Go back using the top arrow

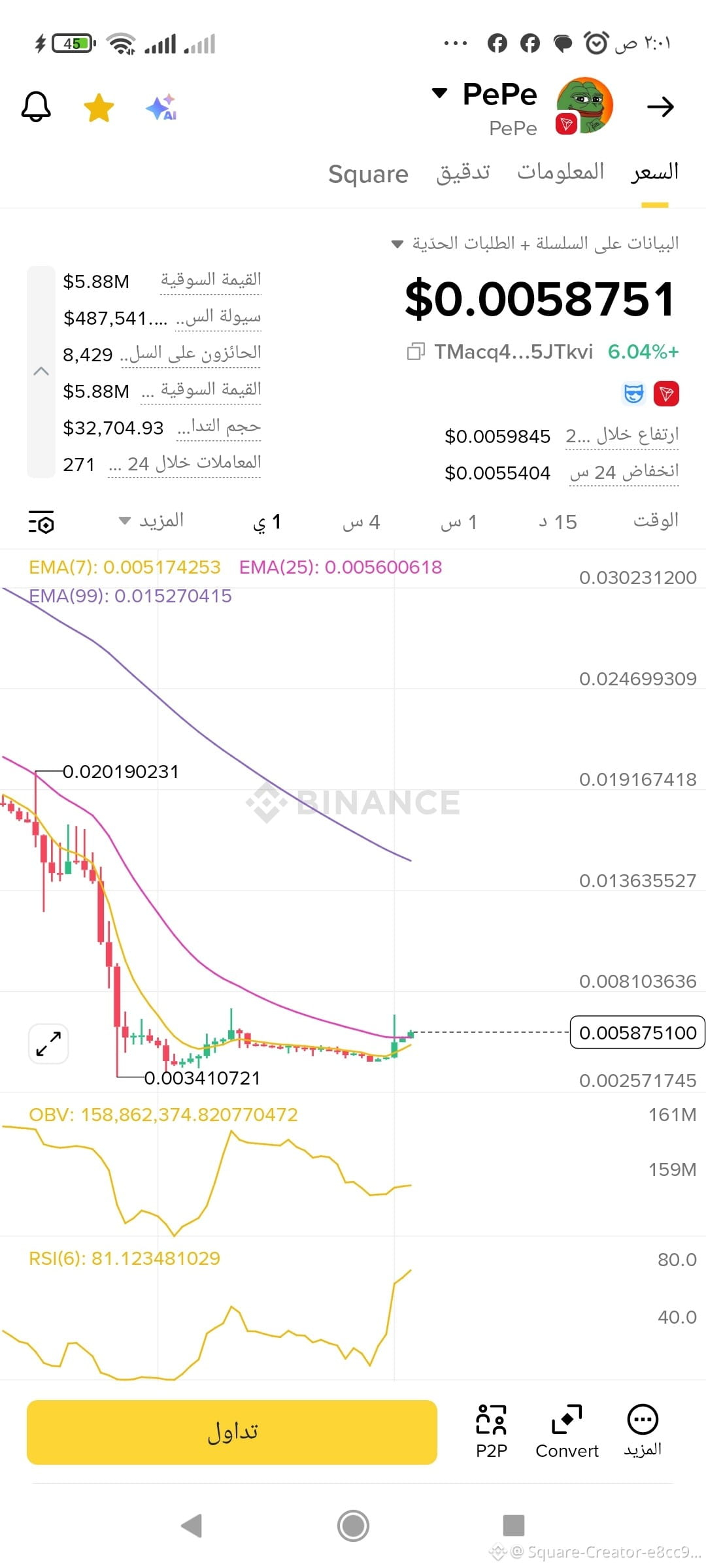tap(660, 106)
